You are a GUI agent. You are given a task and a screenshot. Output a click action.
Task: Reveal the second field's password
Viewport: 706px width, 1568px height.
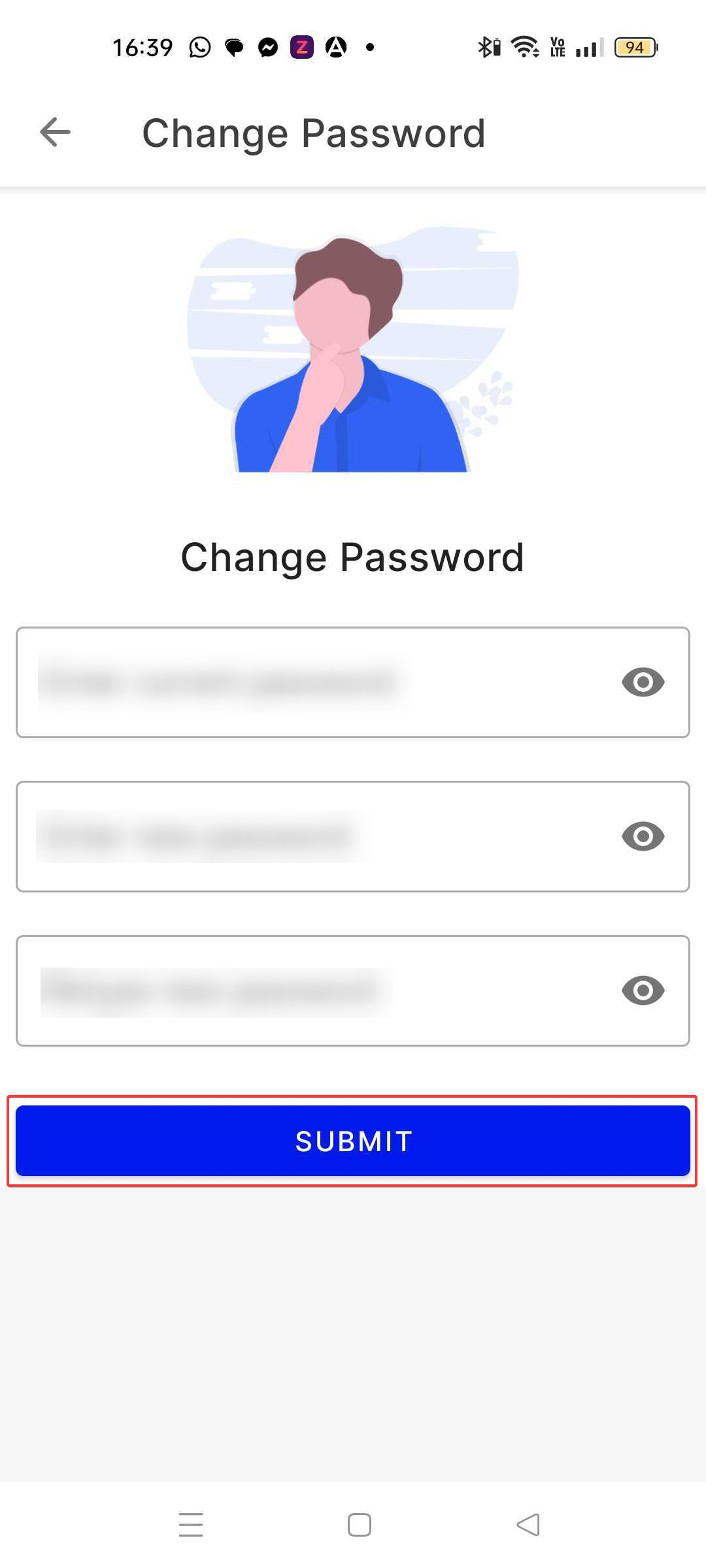tap(643, 836)
